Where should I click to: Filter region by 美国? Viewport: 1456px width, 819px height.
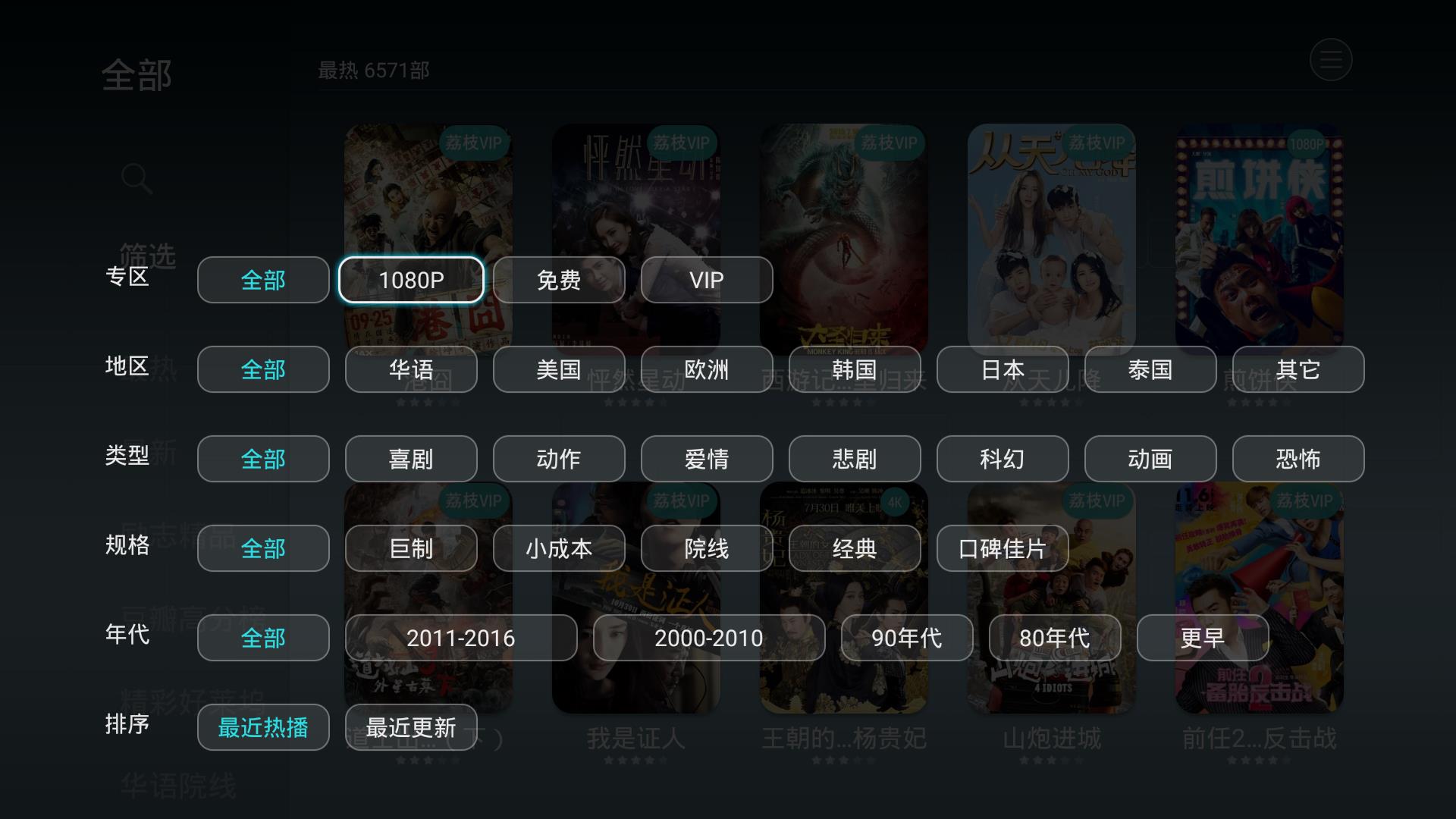559,369
